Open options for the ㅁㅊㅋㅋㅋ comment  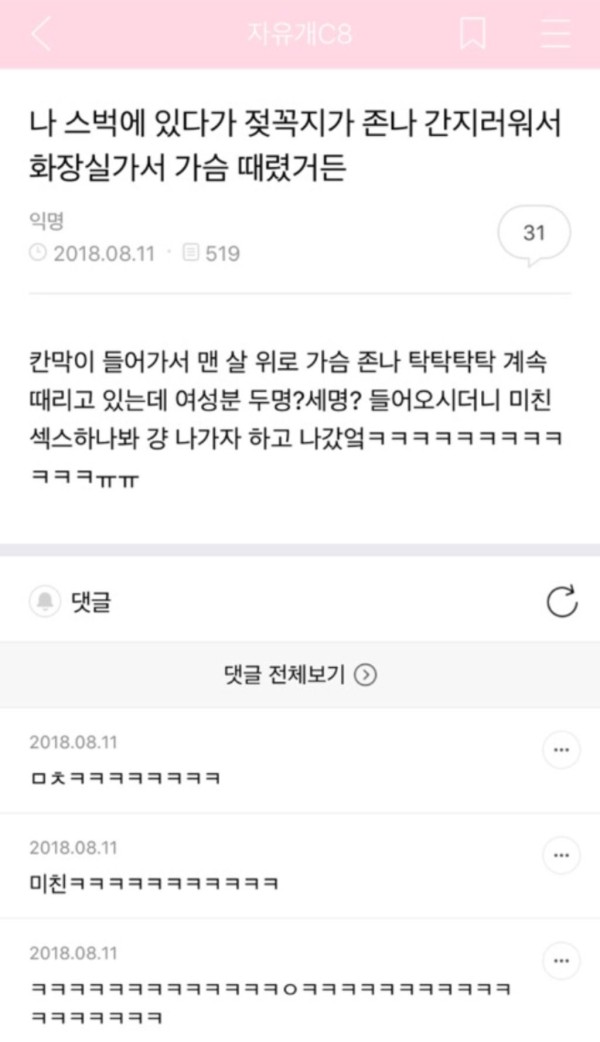click(560, 749)
